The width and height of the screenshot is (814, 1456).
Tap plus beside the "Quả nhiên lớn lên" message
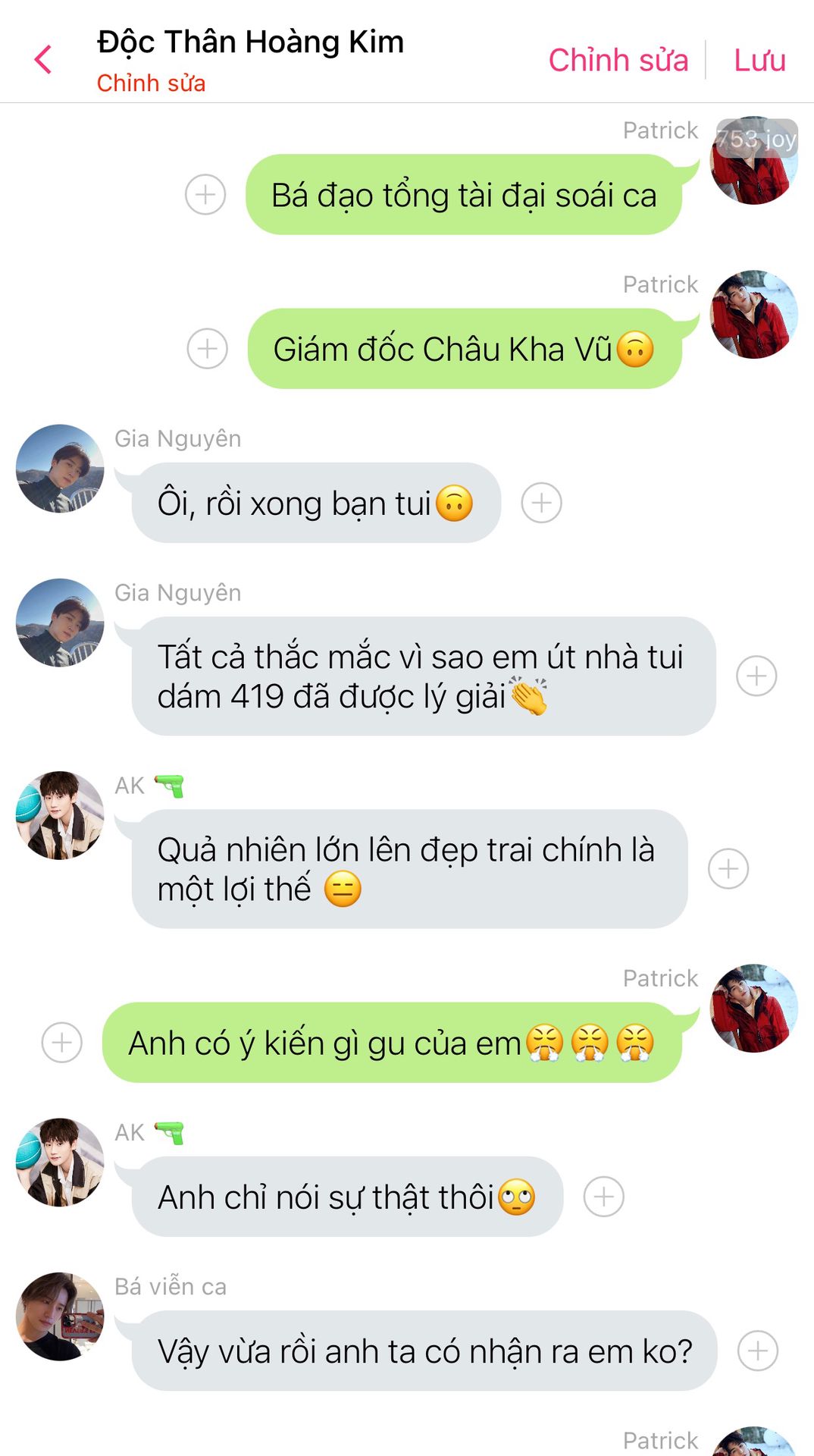[728, 869]
